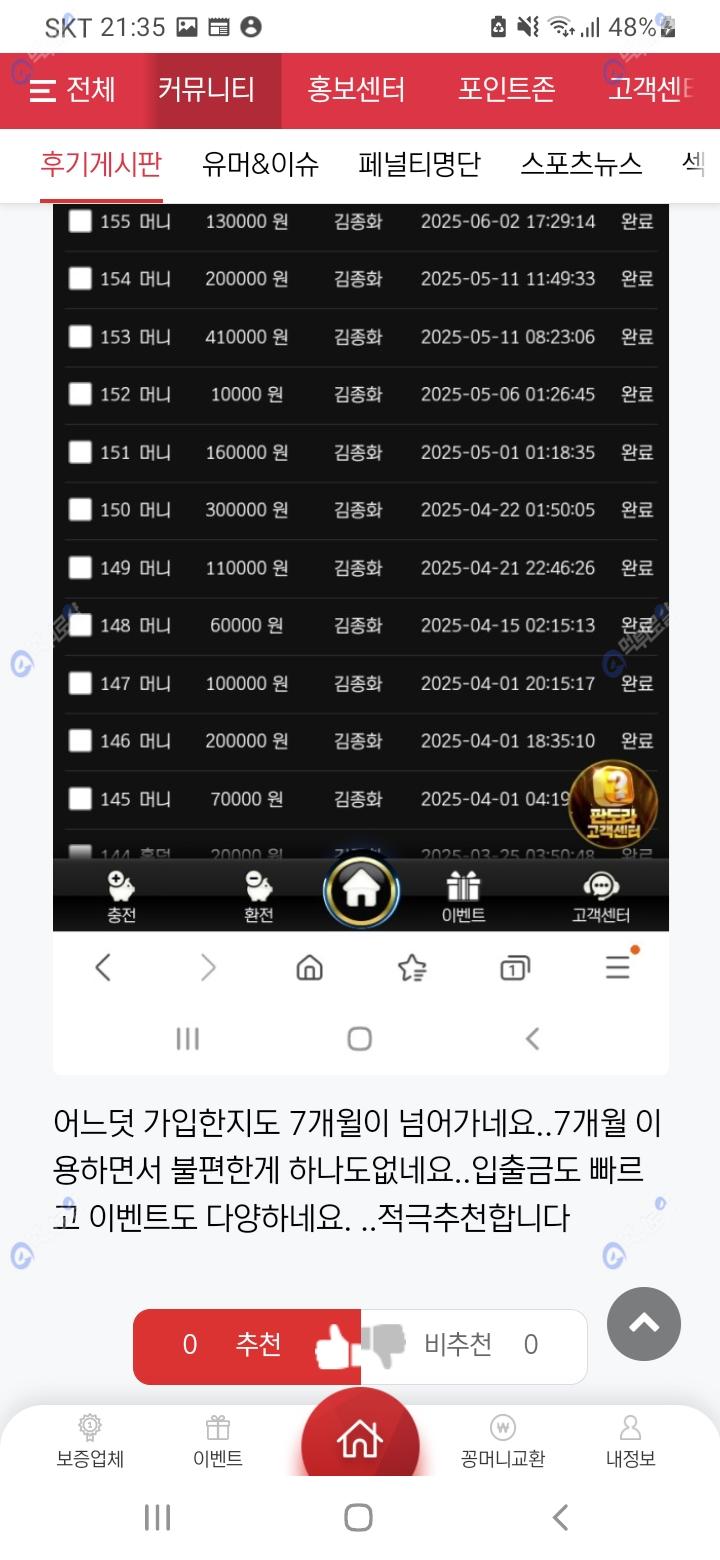Switch to 유머&이슈 board

260,164
